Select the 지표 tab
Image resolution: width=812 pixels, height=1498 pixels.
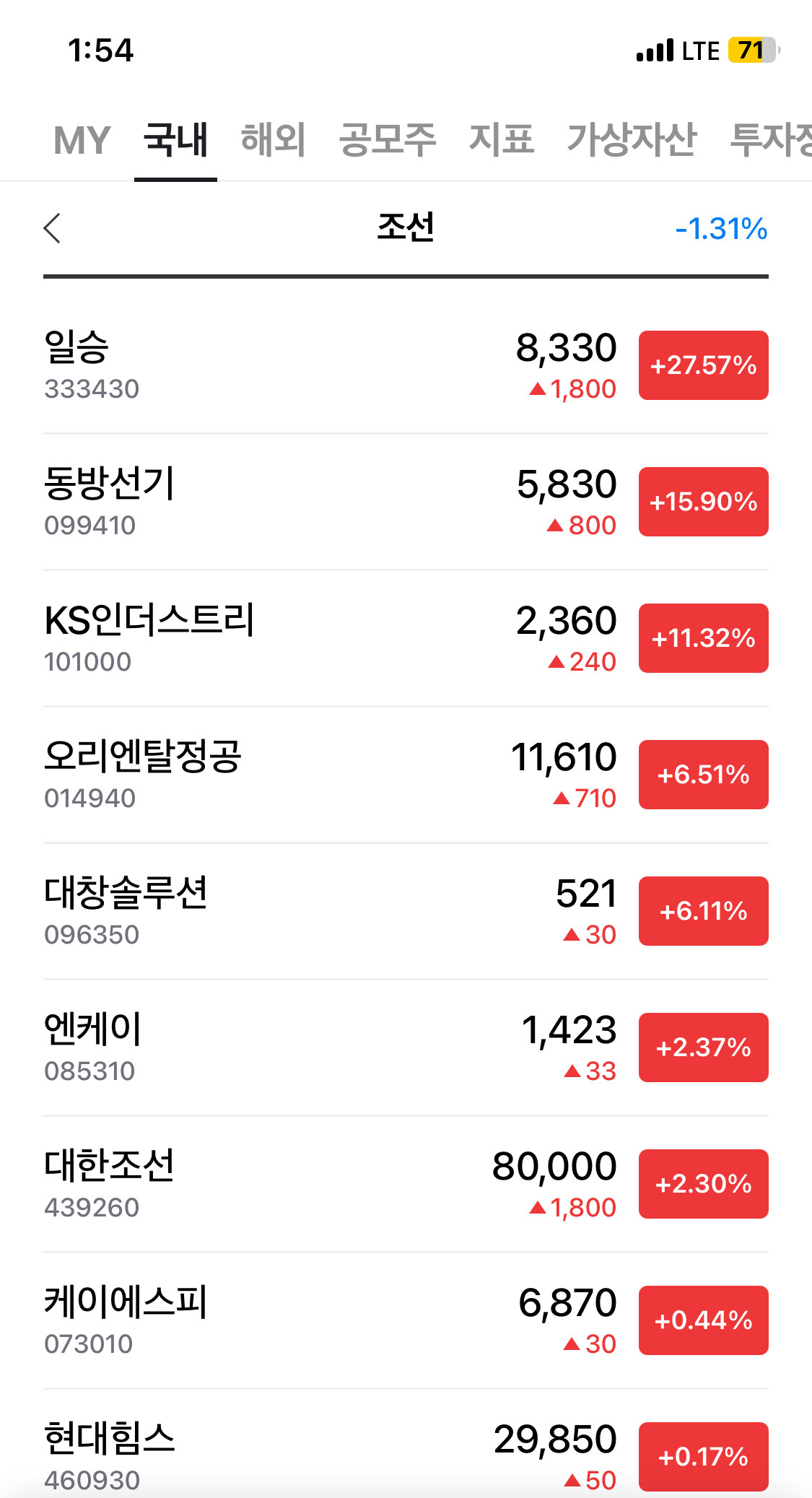point(502,140)
